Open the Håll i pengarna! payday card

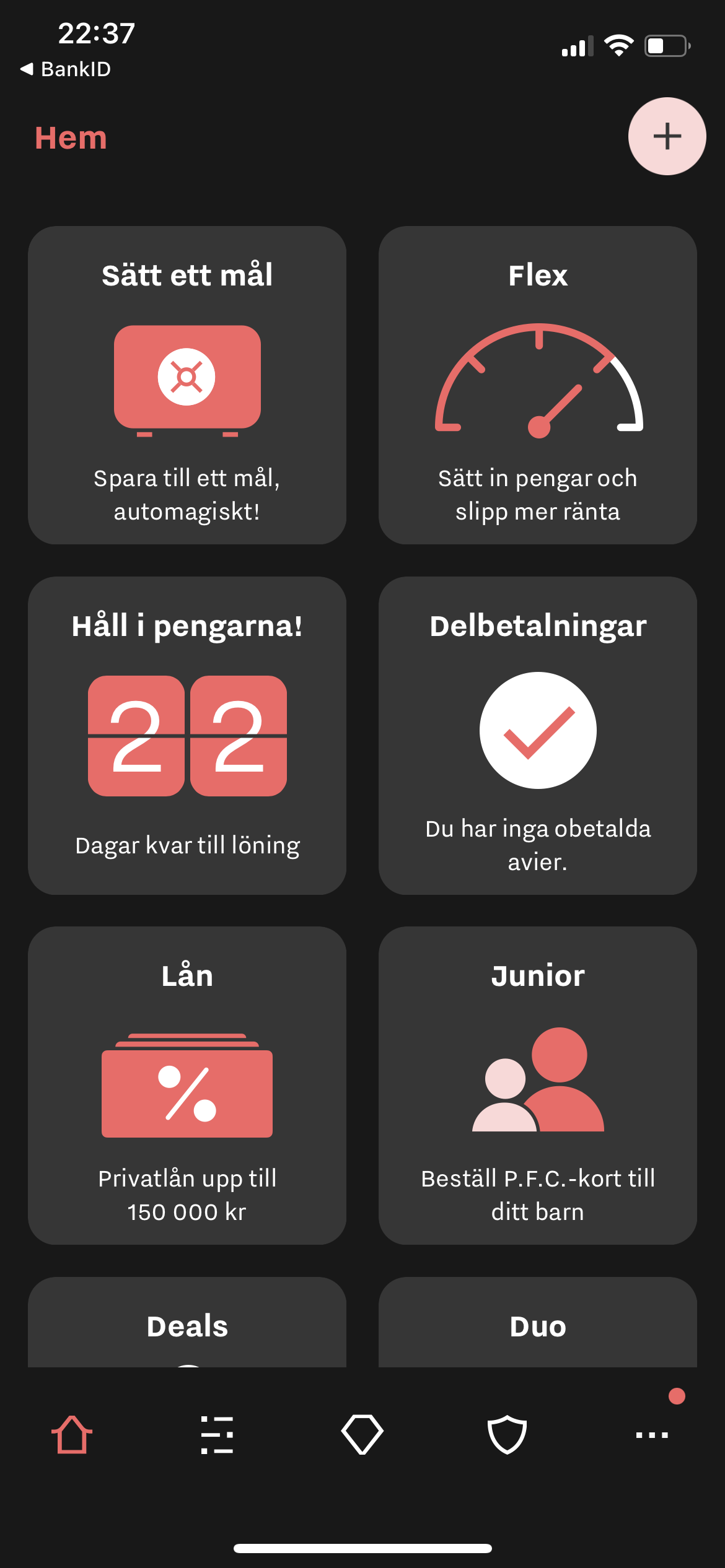point(187,735)
